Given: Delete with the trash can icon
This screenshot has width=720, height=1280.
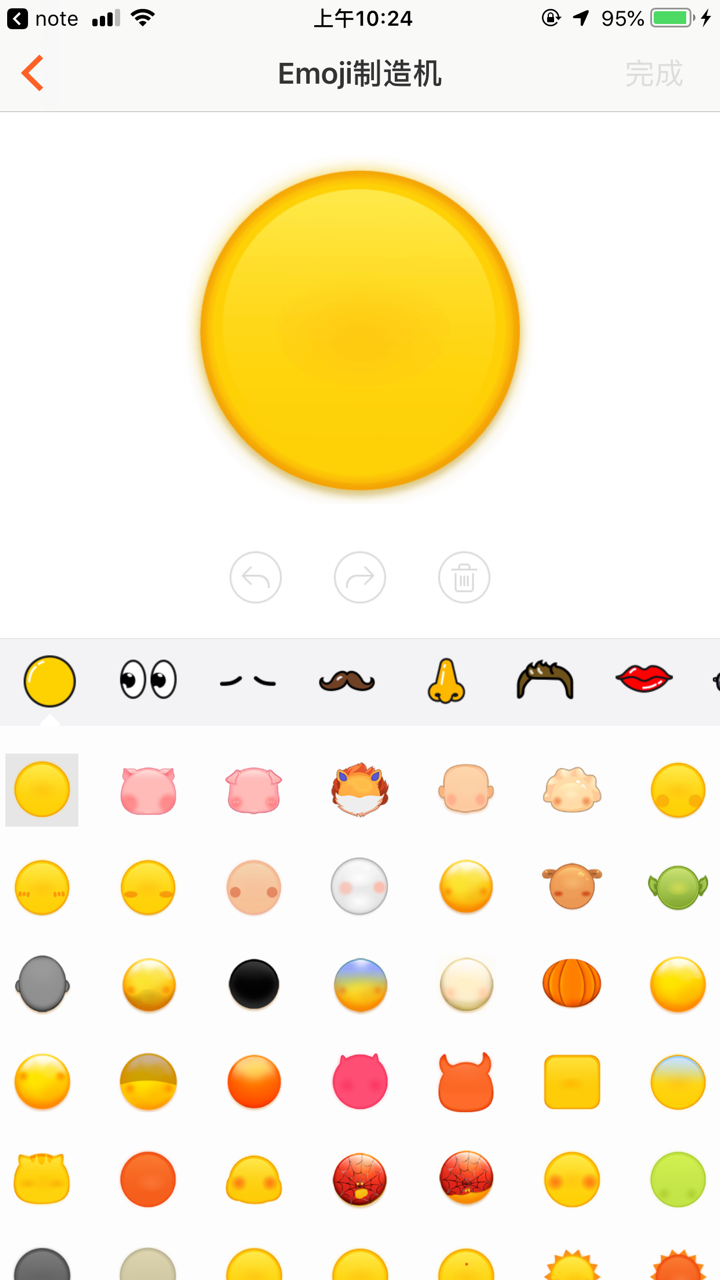Looking at the screenshot, I should [x=464, y=578].
